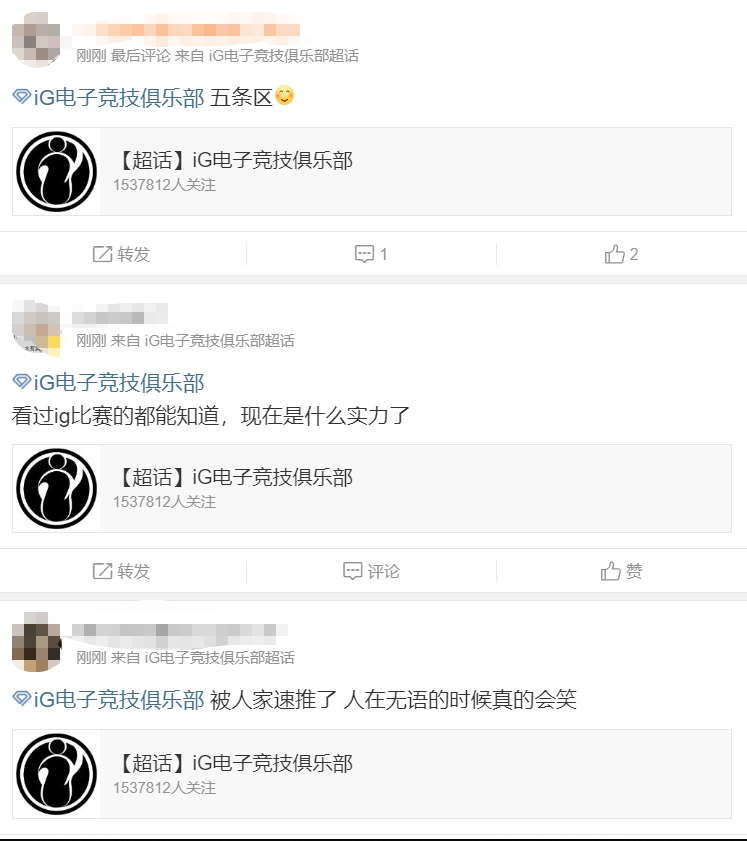
Task: Open avatar of the 五条区 post author
Action: [37, 38]
